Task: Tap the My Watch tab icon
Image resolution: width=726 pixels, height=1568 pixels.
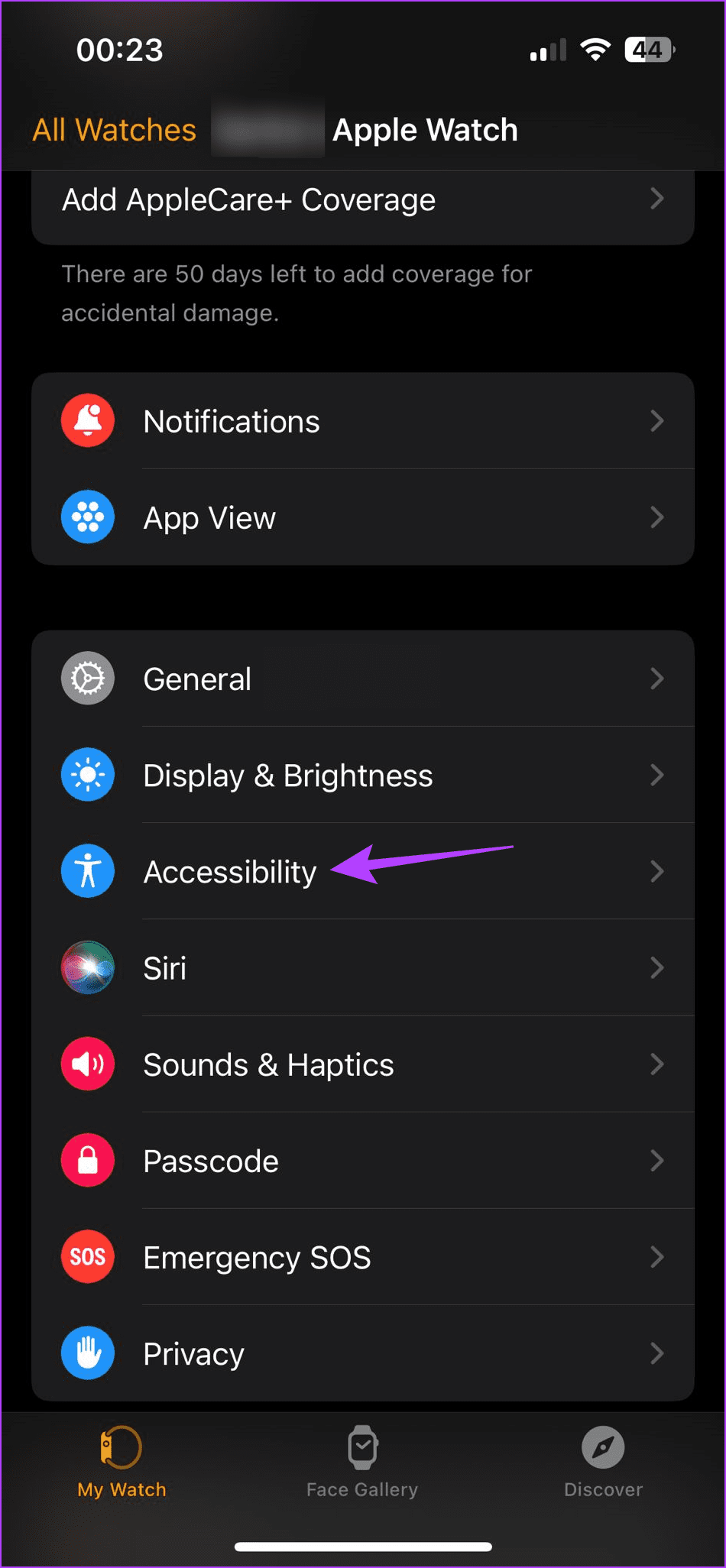Action: click(121, 1447)
